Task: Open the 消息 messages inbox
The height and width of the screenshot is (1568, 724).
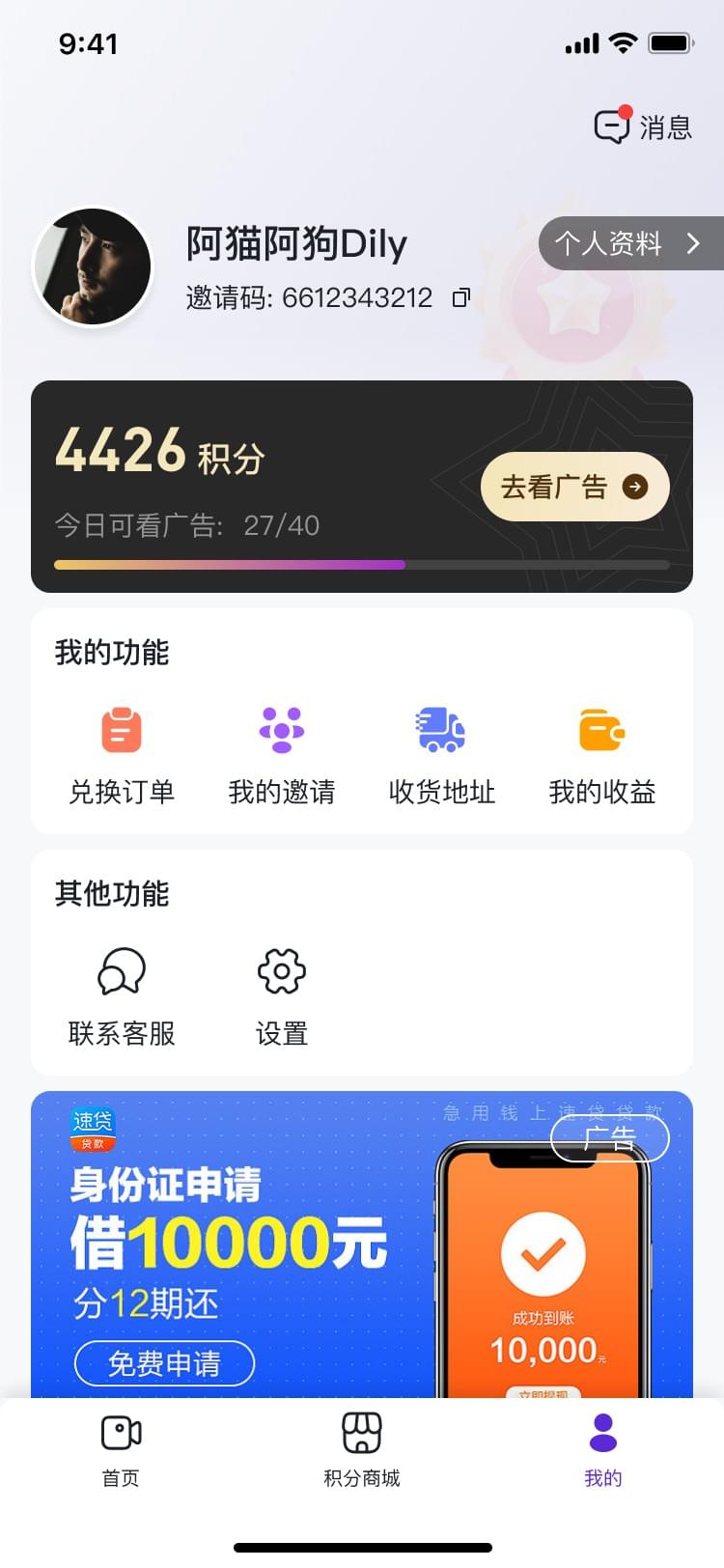Action: [x=643, y=126]
